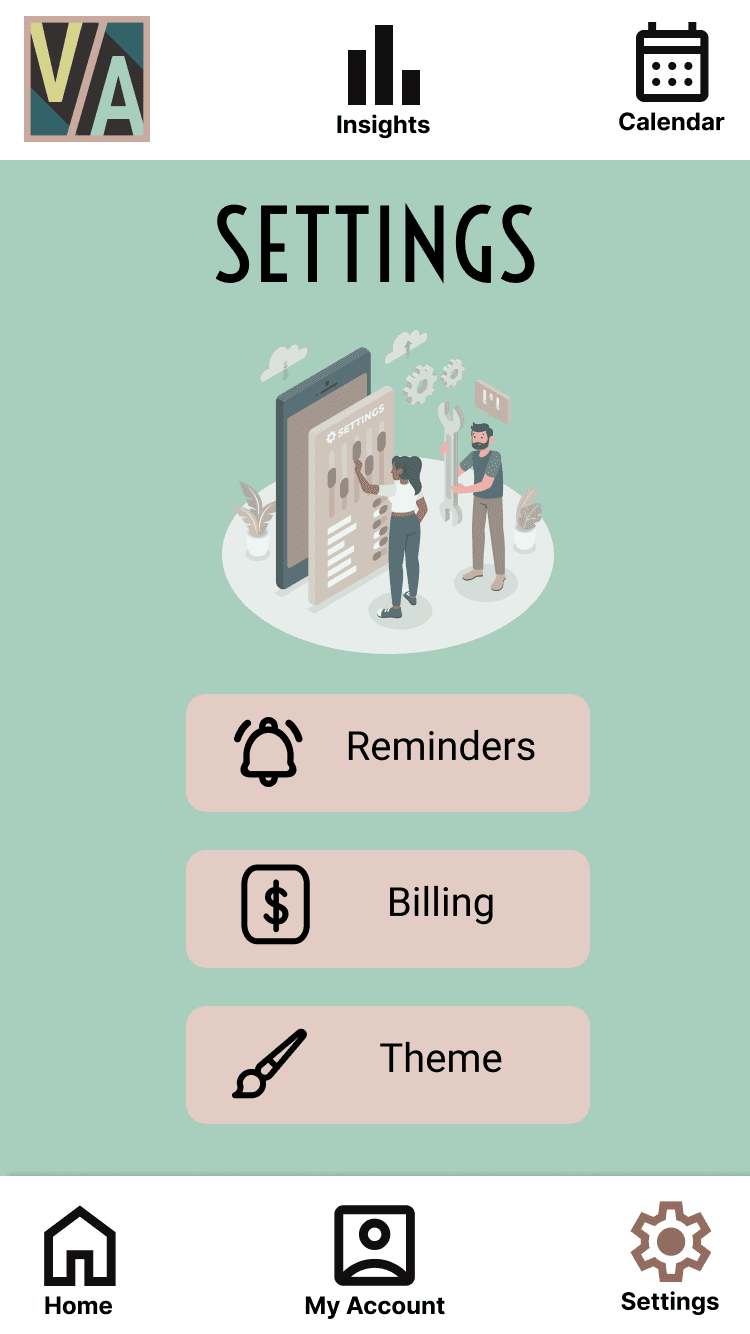
Task: Select the Settings tab
Action: (670, 1257)
